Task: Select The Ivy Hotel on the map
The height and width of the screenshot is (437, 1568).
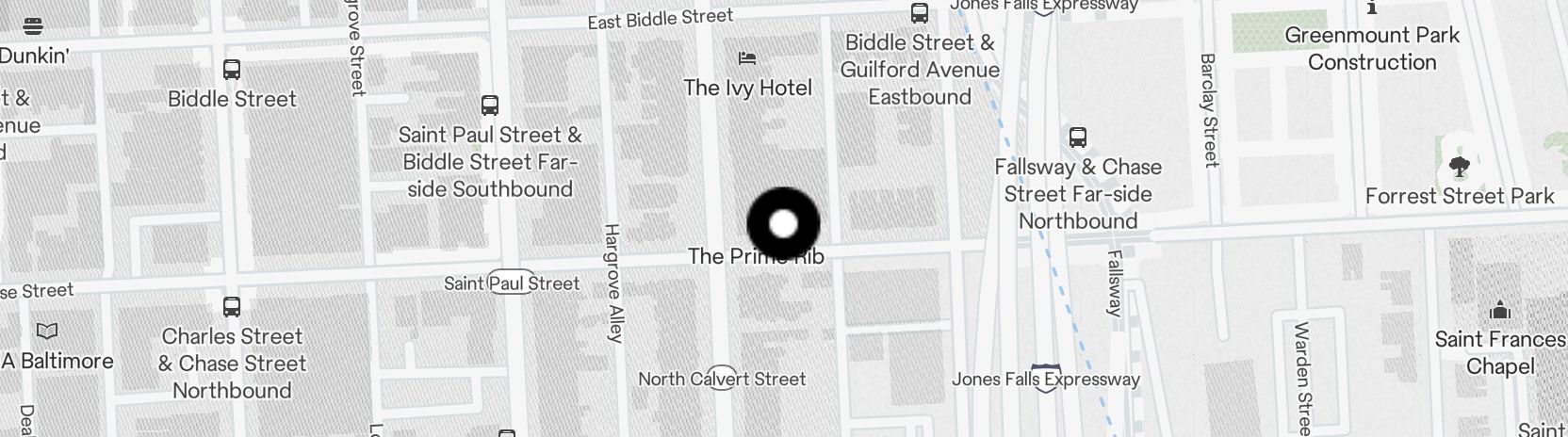Action: (747, 59)
